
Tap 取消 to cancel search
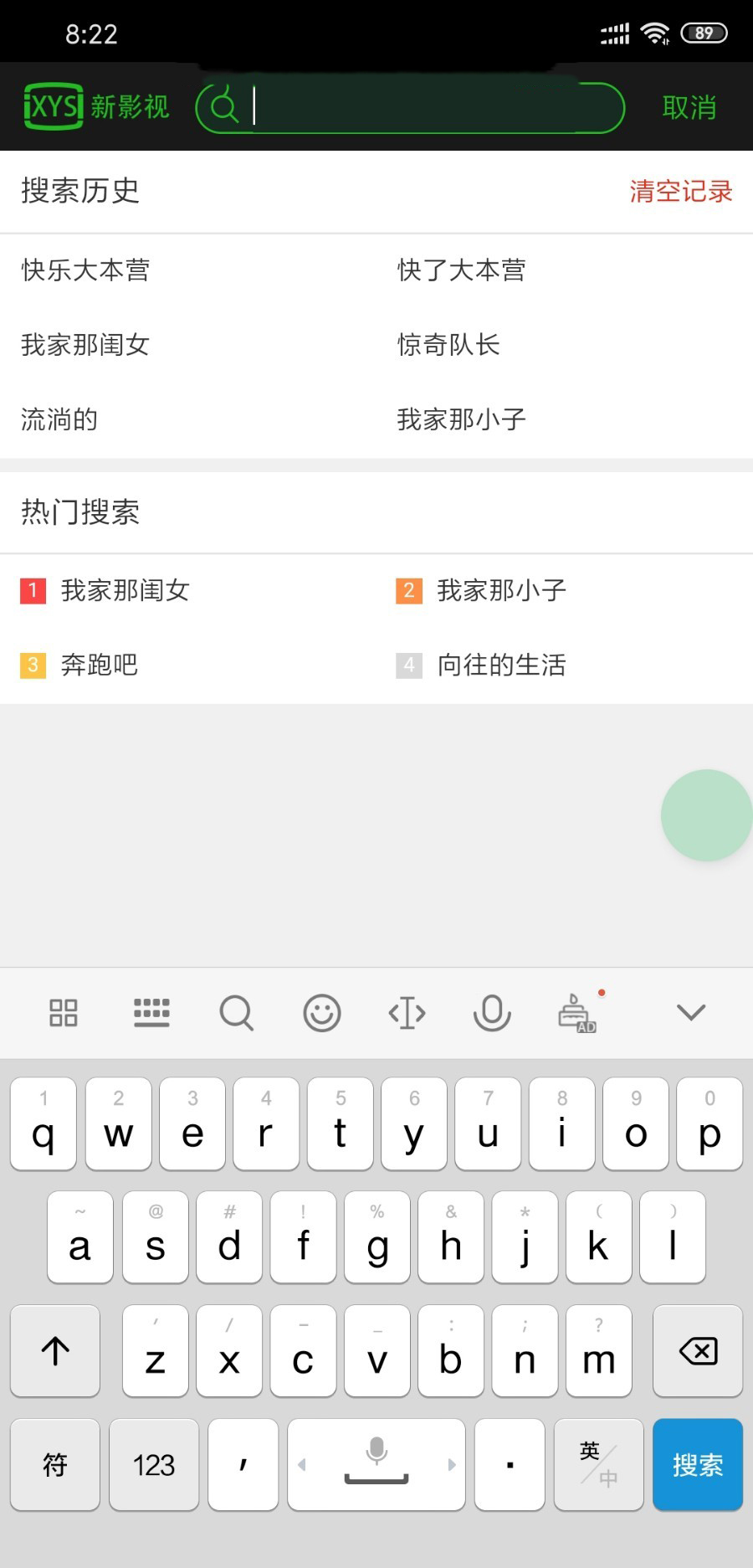689,107
